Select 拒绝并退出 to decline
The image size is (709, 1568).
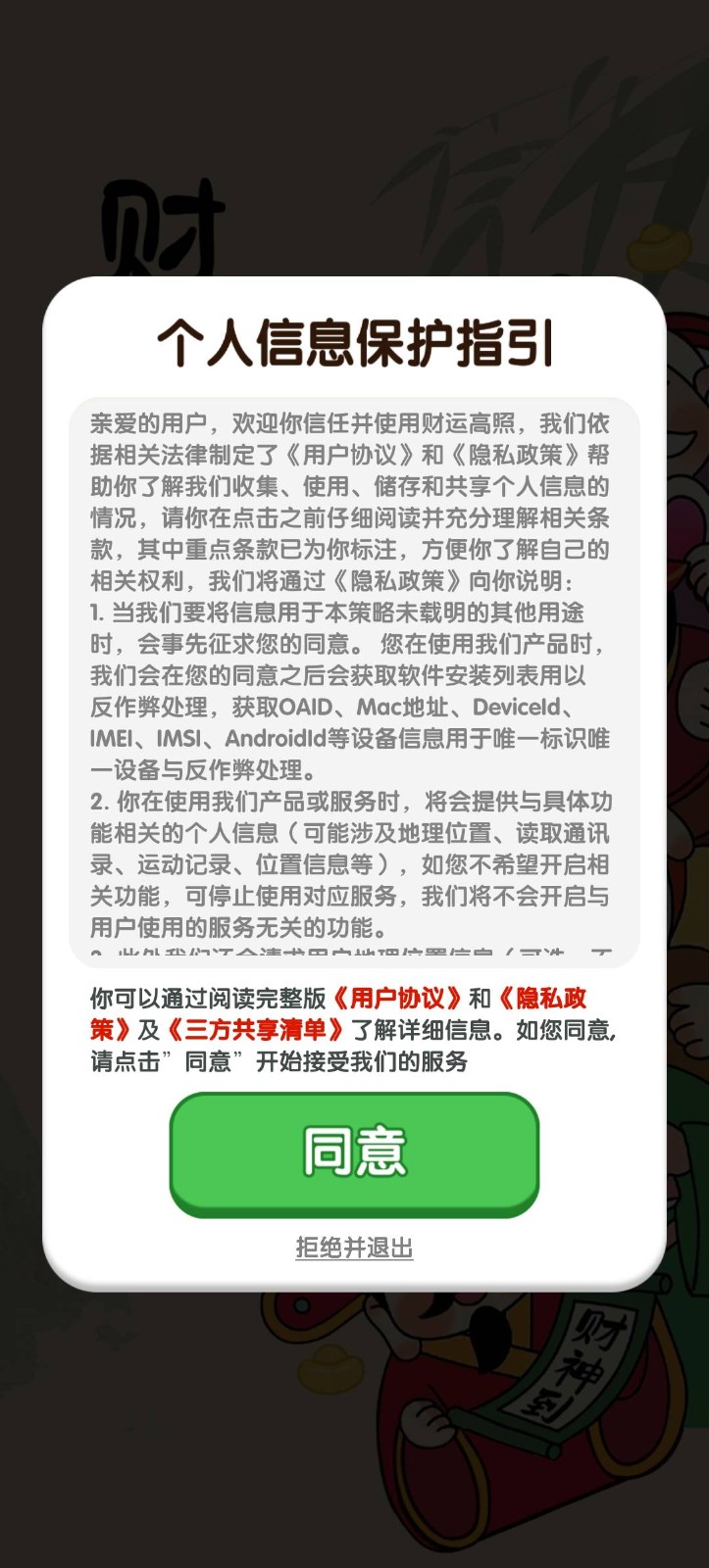pos(354,1248)
